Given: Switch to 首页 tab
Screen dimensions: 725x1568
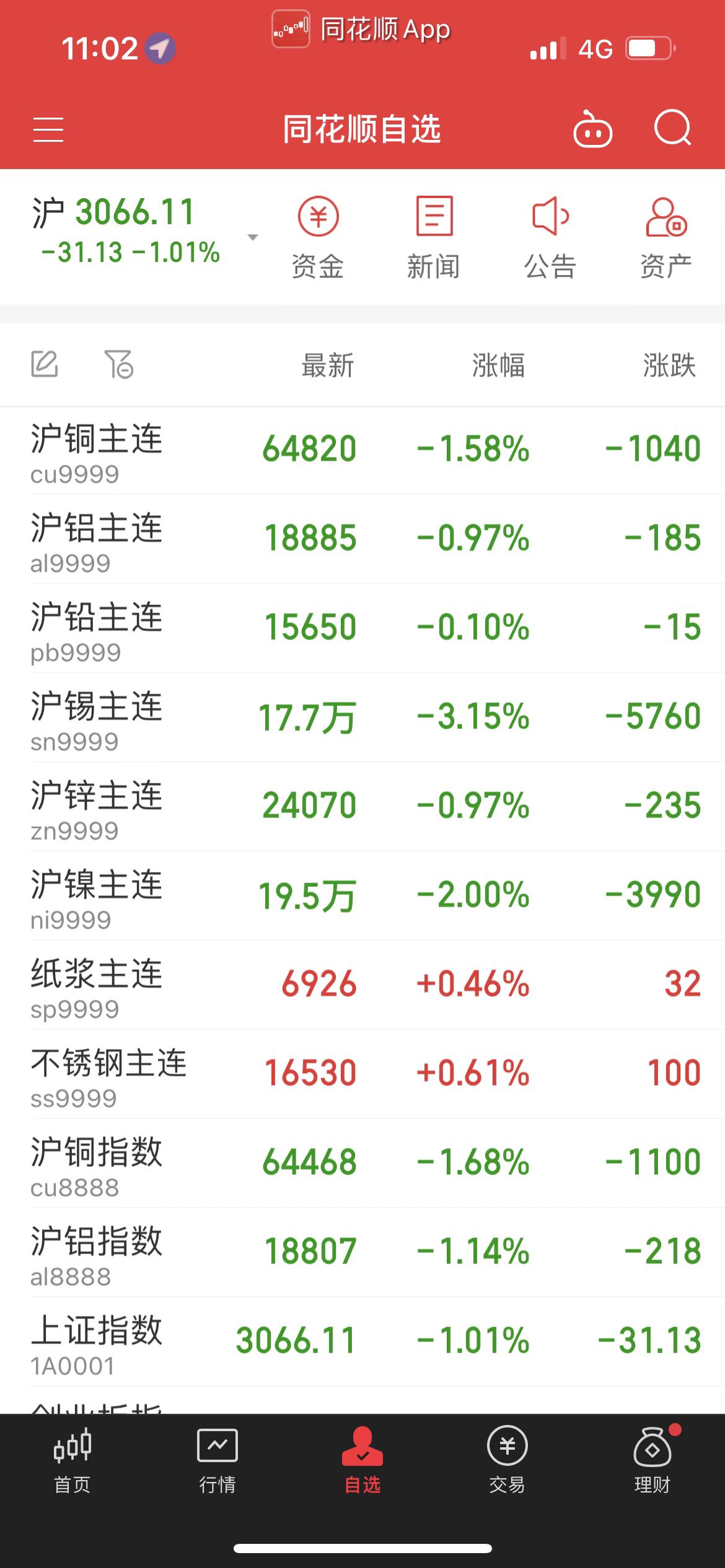Looking at the screenshot, I should [72, 1458].
